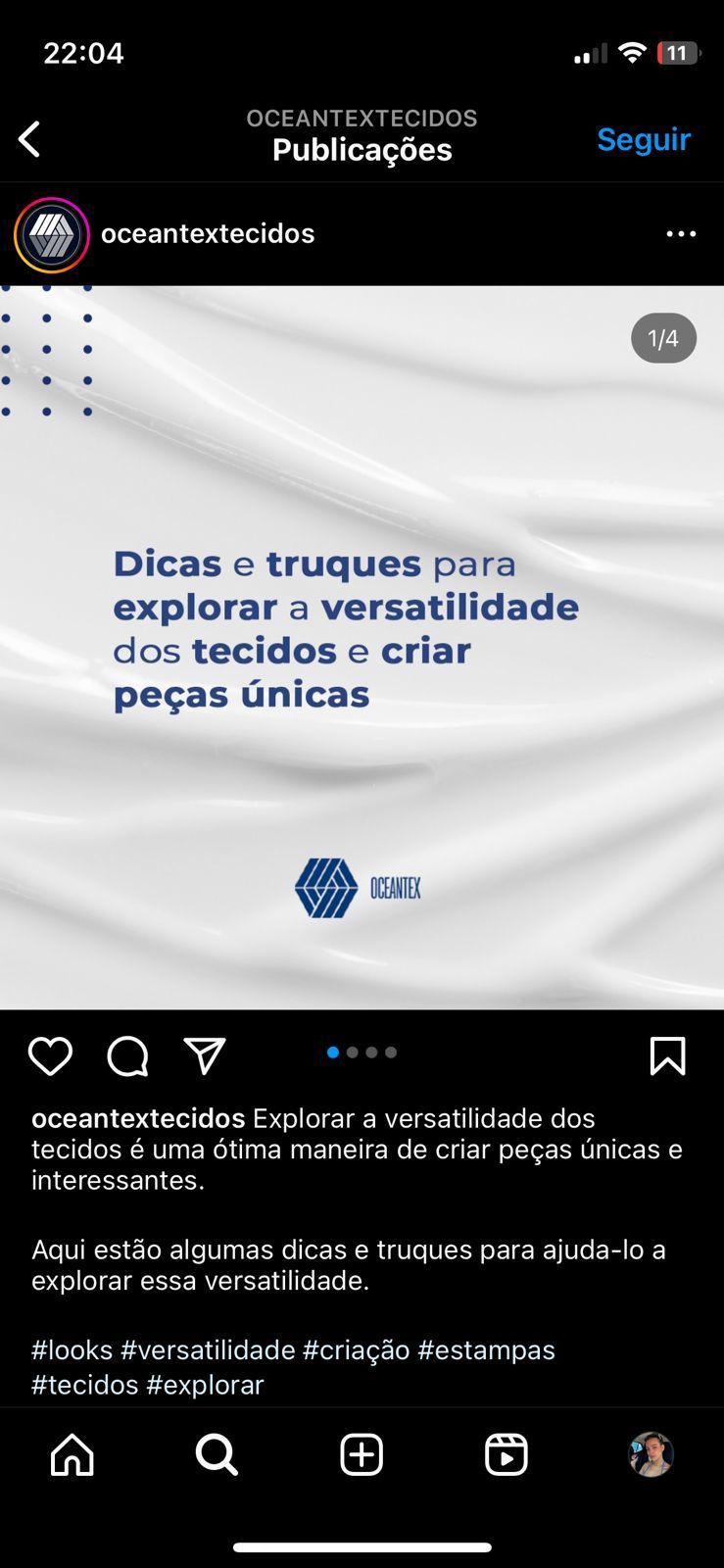Screen dimensions: 724x1568
Task: Like the oceantextecidos post
Action: click(x=50, y=1056)
